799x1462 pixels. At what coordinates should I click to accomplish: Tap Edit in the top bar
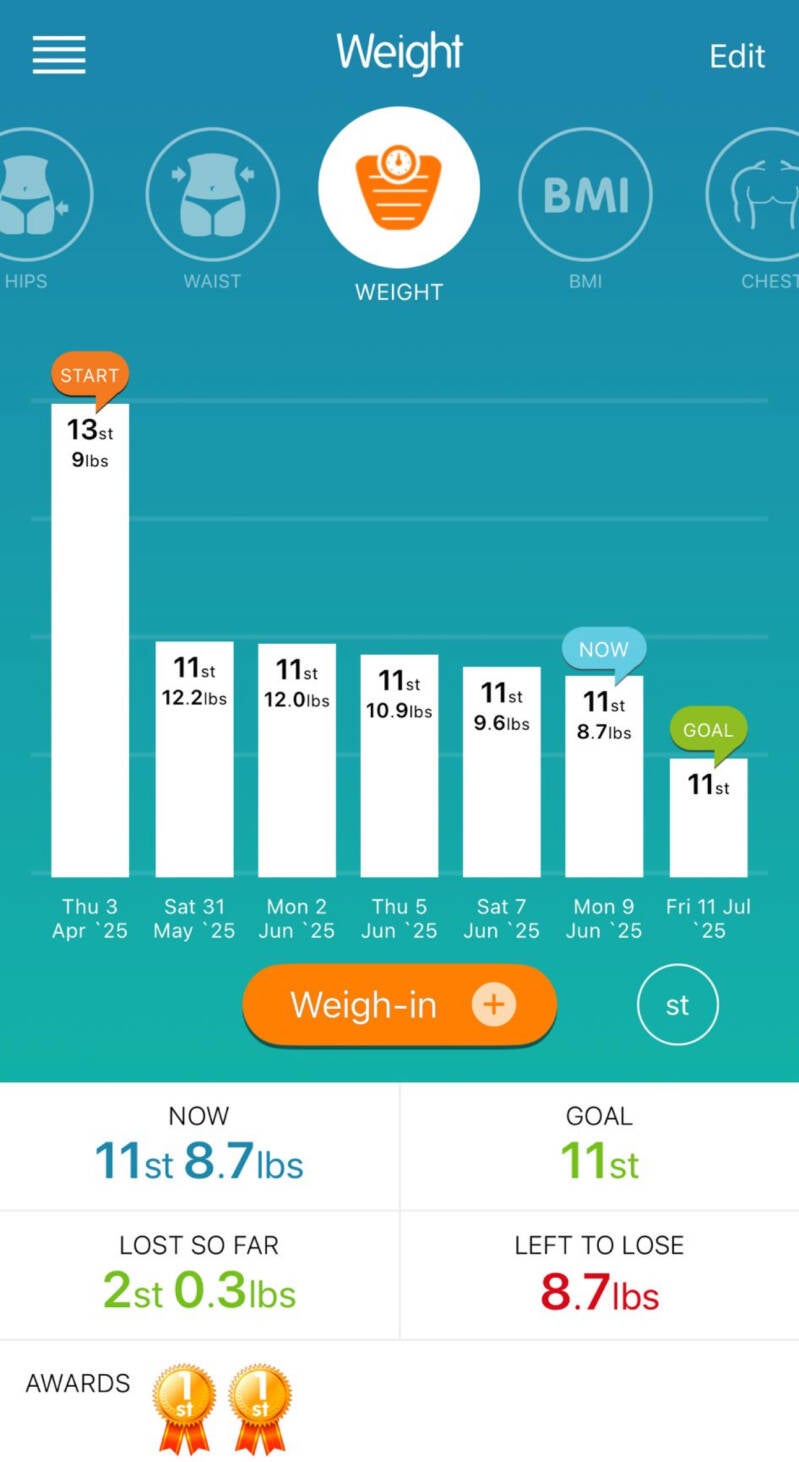[737, 56]
